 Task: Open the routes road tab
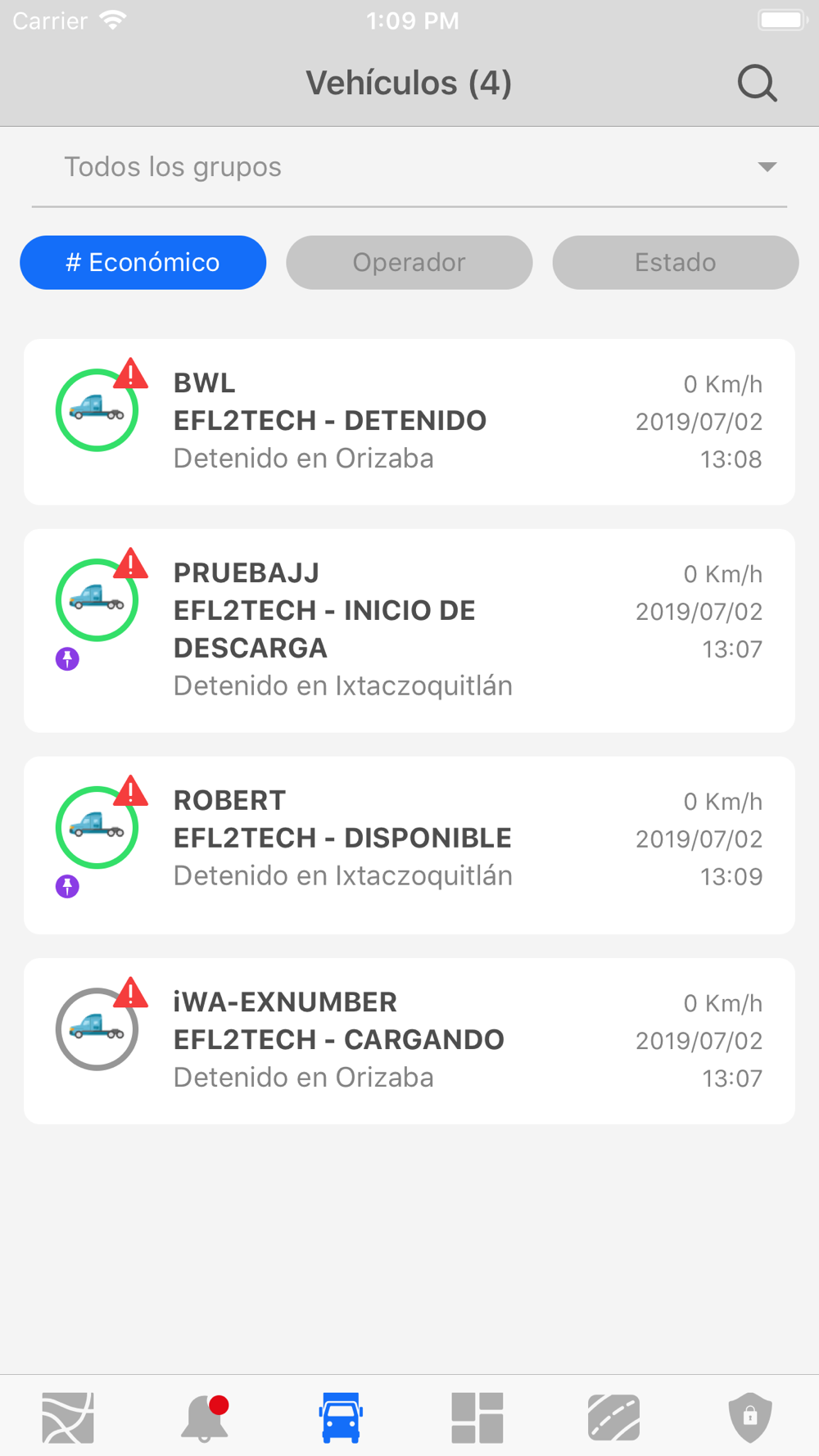coord(613,1418)
